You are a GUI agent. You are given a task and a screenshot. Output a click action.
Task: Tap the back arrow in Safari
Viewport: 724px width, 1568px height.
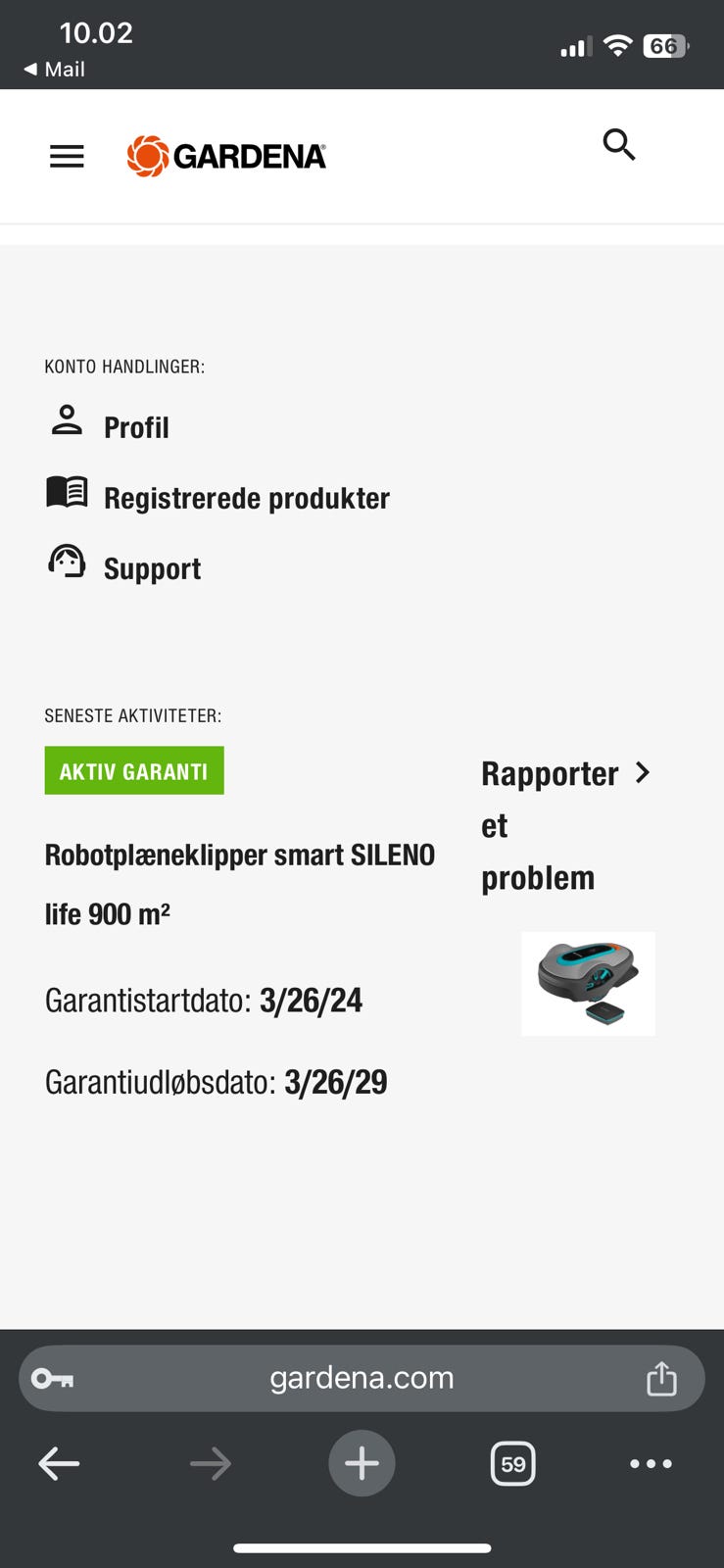tap(59, 1463)
